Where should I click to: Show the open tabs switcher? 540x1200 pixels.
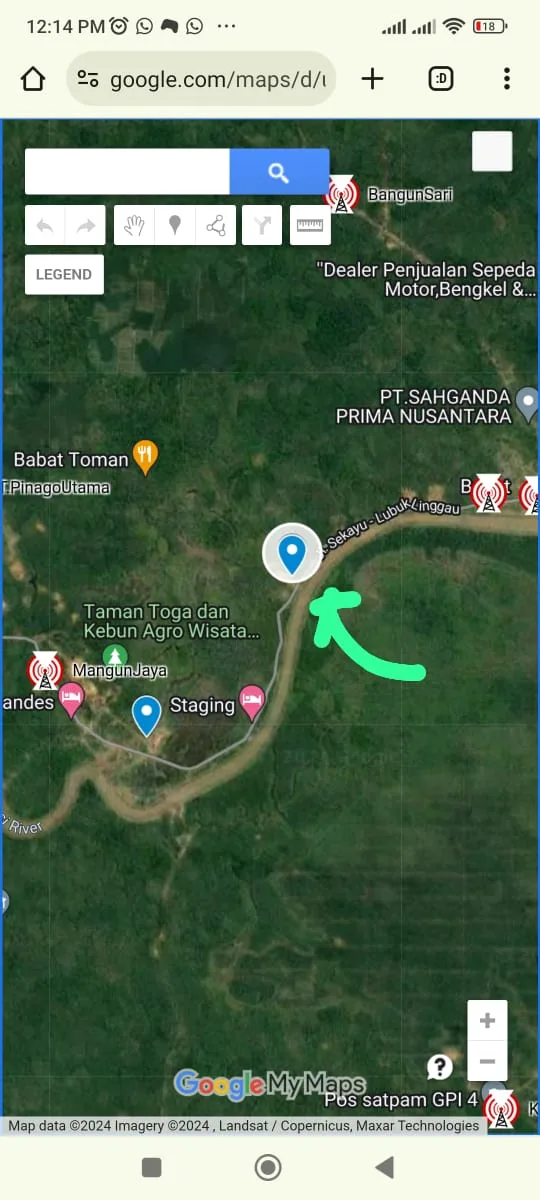point(440,79)
